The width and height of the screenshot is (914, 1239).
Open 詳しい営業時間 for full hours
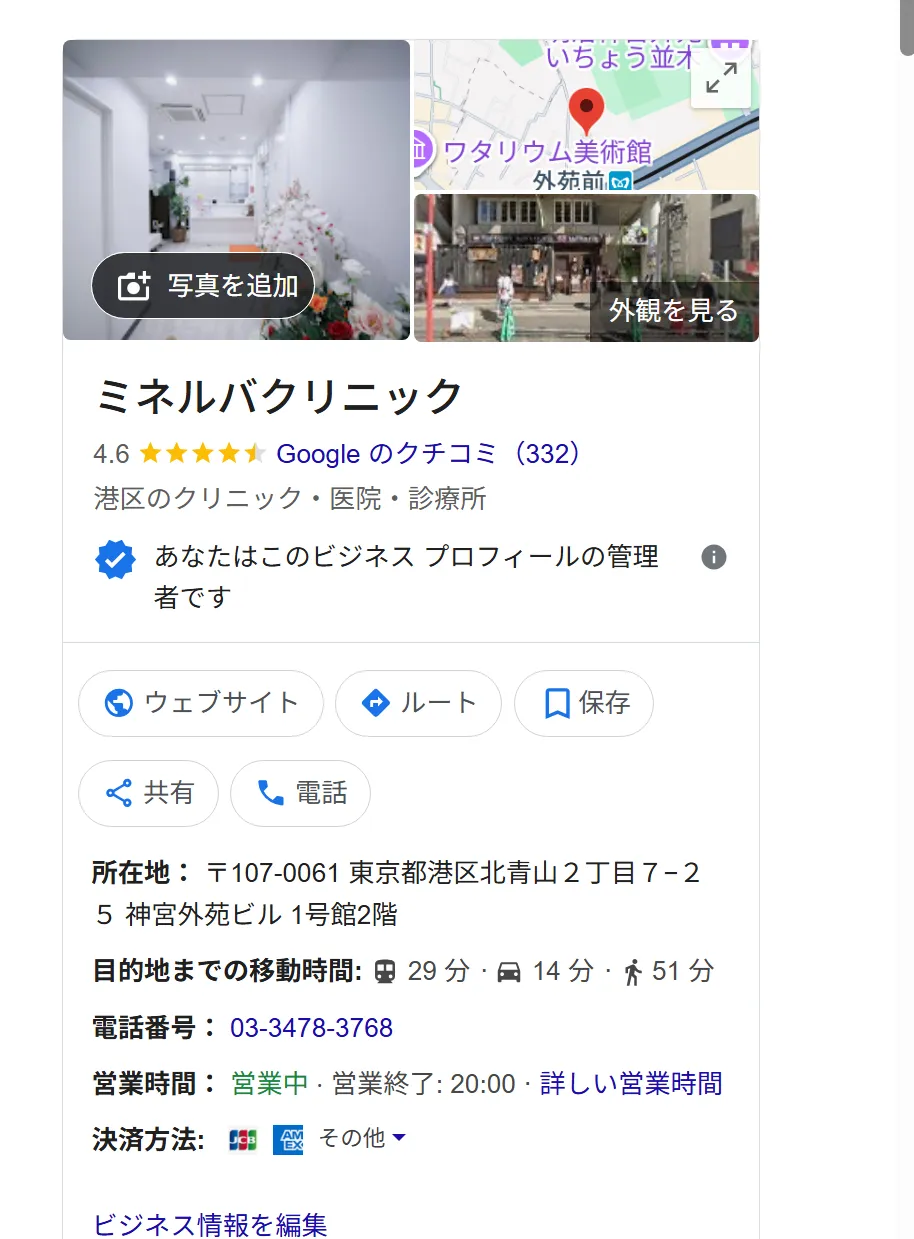point(630,1083)
